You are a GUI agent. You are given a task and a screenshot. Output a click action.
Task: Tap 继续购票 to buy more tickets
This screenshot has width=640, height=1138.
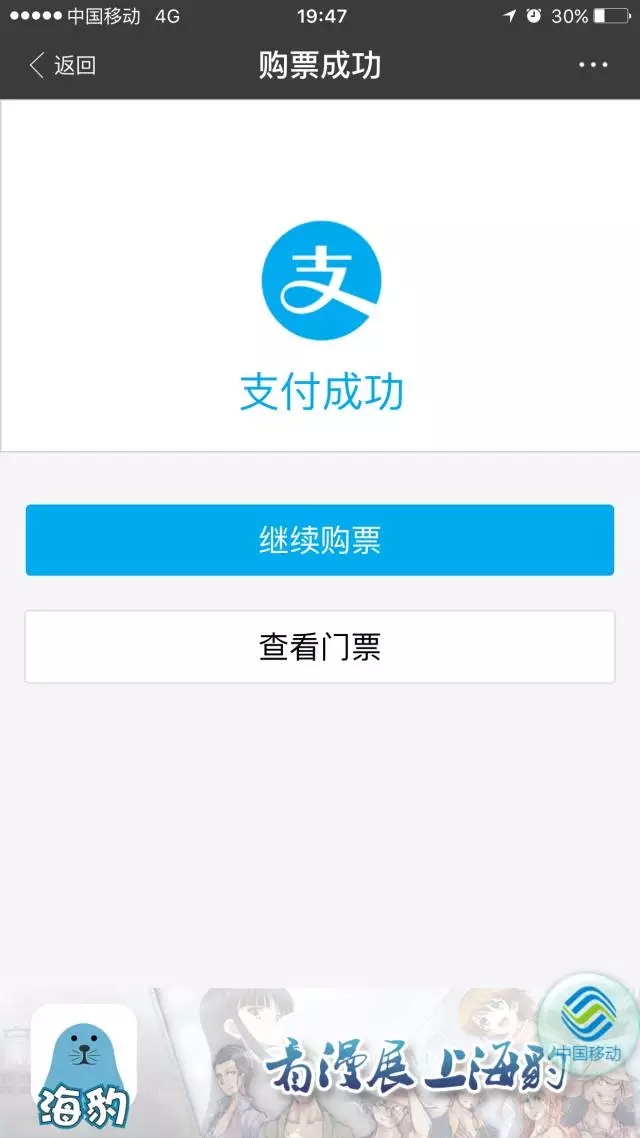tap(320, 540)
